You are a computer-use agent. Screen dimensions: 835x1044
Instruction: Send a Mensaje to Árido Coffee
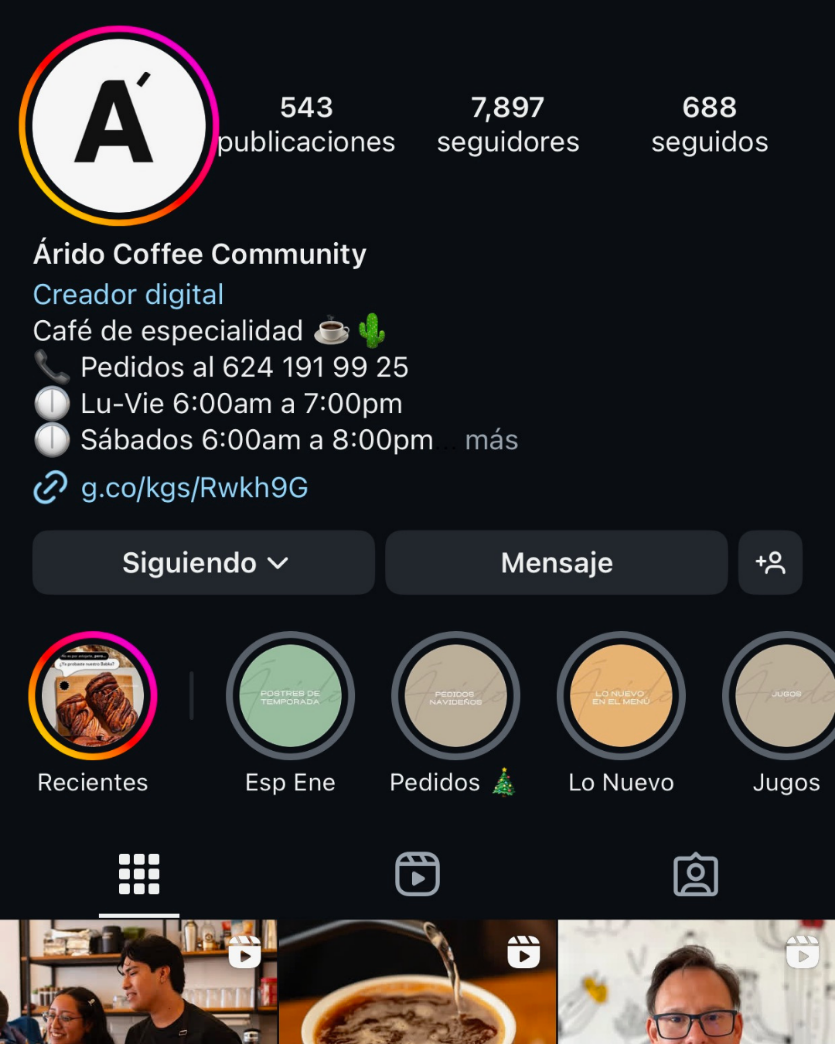[556, 563]
